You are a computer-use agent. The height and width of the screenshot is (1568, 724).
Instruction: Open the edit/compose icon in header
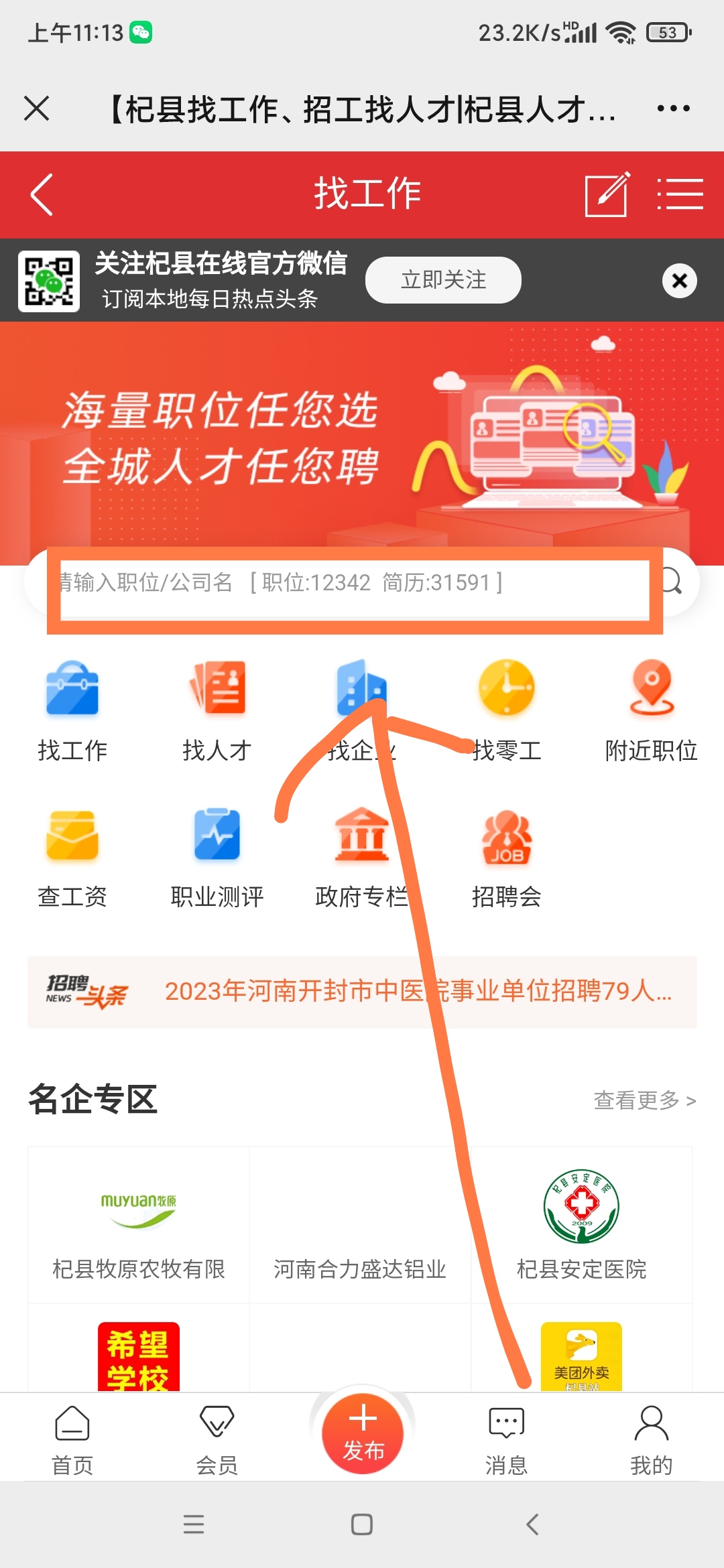pos(607,195)
